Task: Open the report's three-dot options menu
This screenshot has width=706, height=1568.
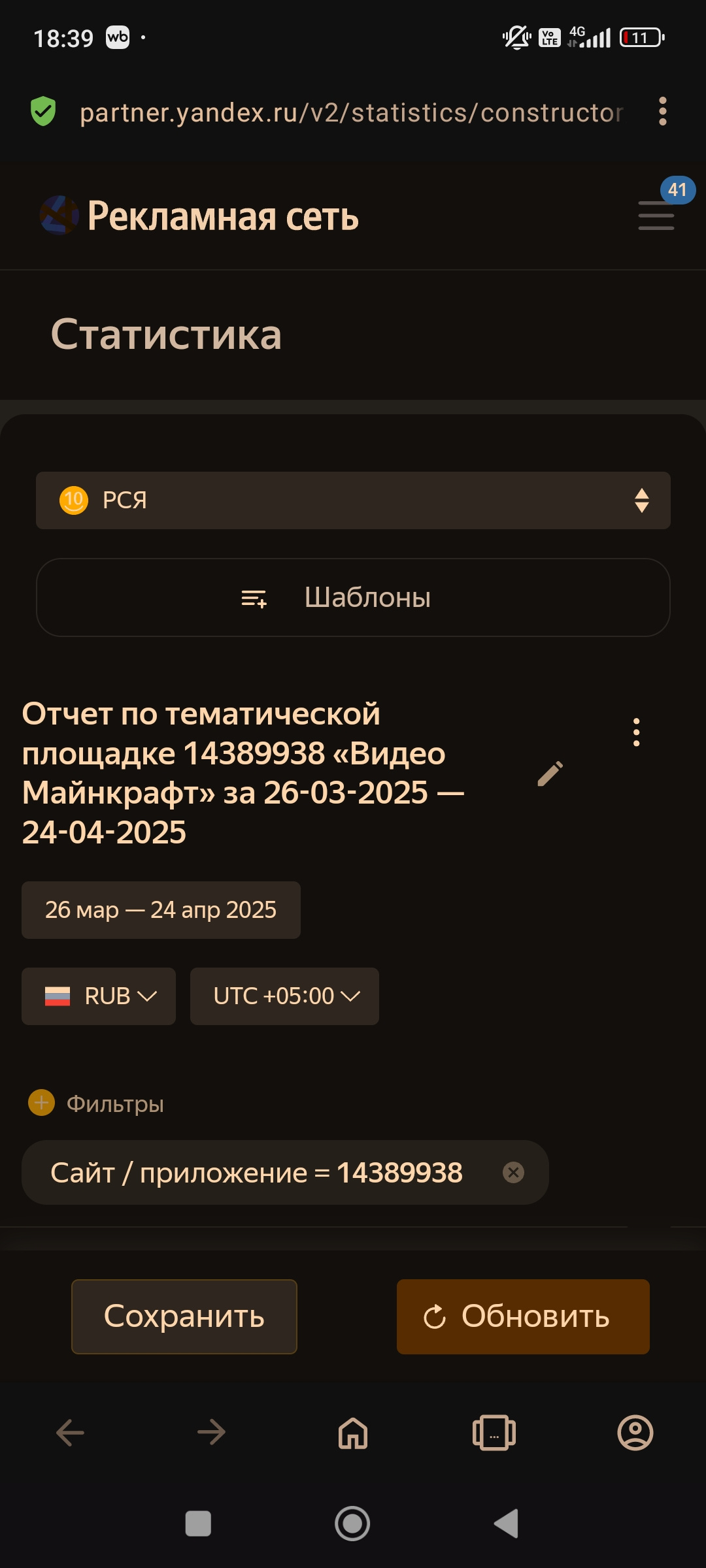Action: click(636, 732)
